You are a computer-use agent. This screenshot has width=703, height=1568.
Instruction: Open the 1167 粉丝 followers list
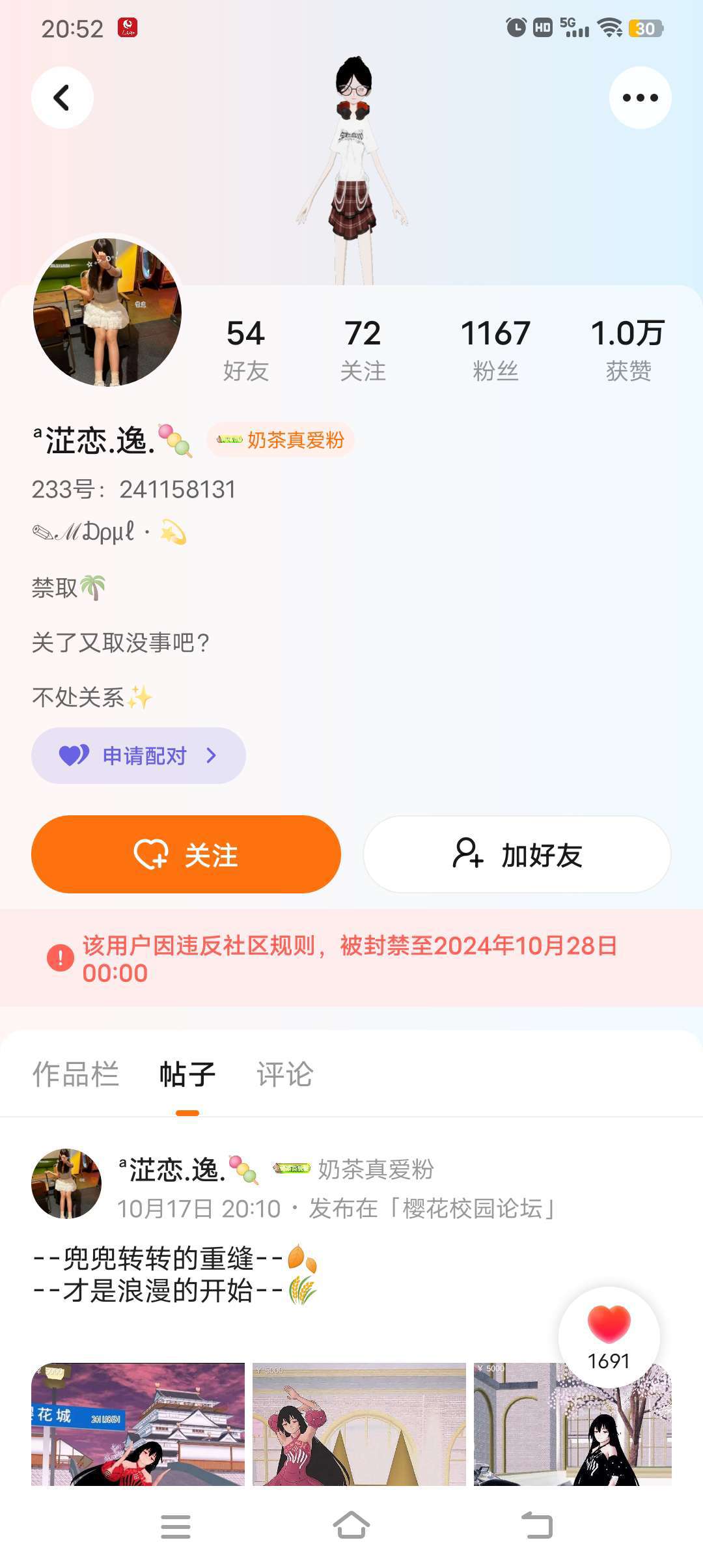tap(495, 350)
